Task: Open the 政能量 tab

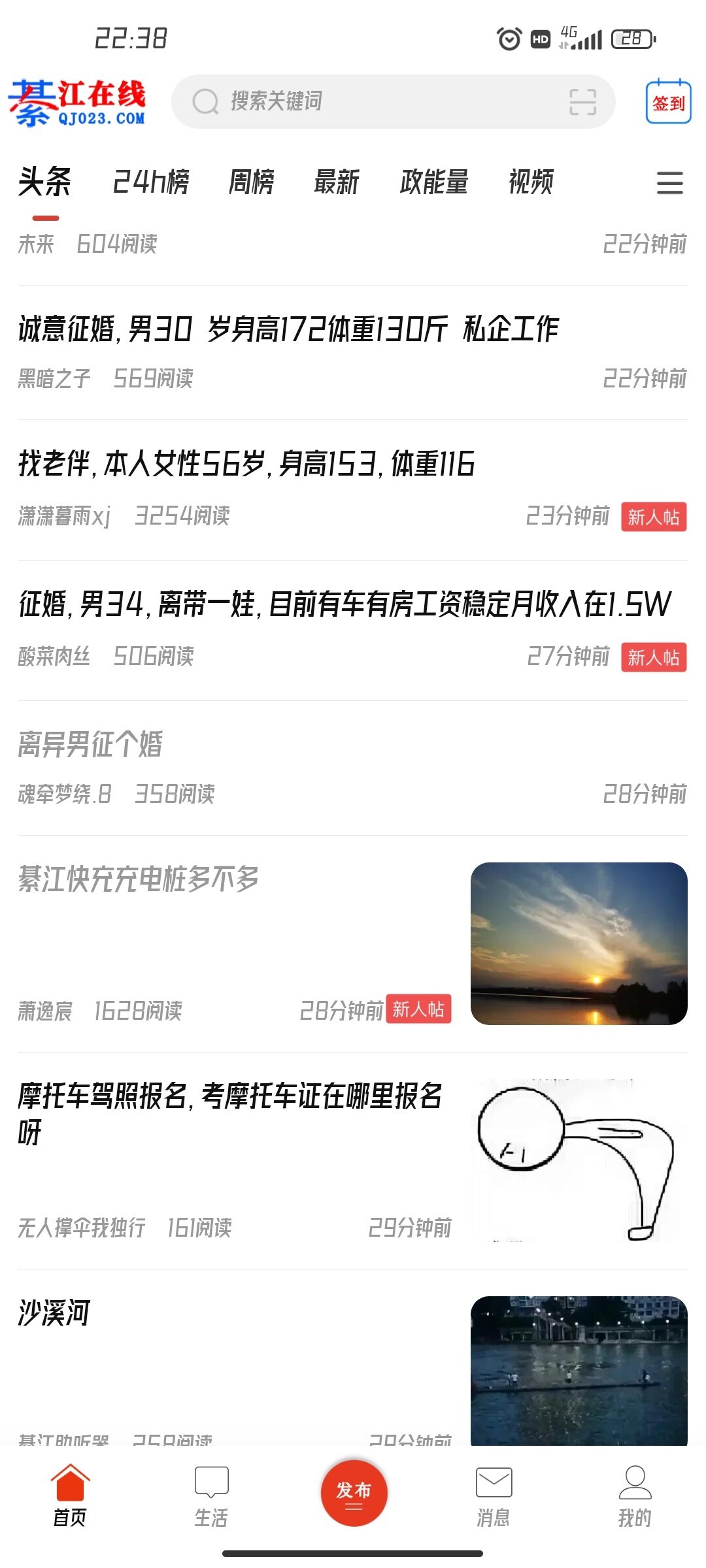Action: click(x=434, y=182)
